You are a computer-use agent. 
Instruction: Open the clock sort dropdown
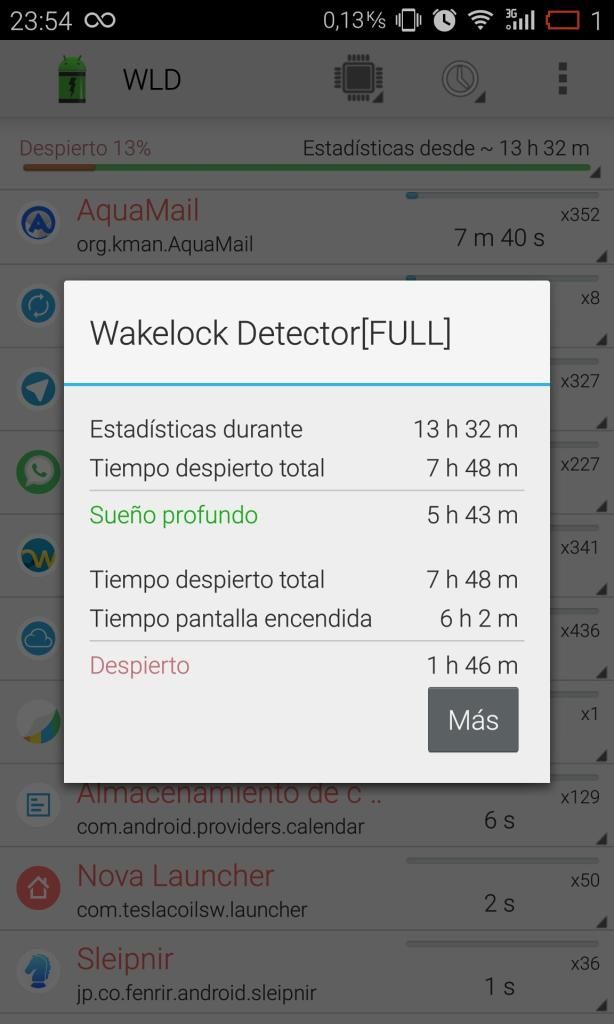point(462,79)
